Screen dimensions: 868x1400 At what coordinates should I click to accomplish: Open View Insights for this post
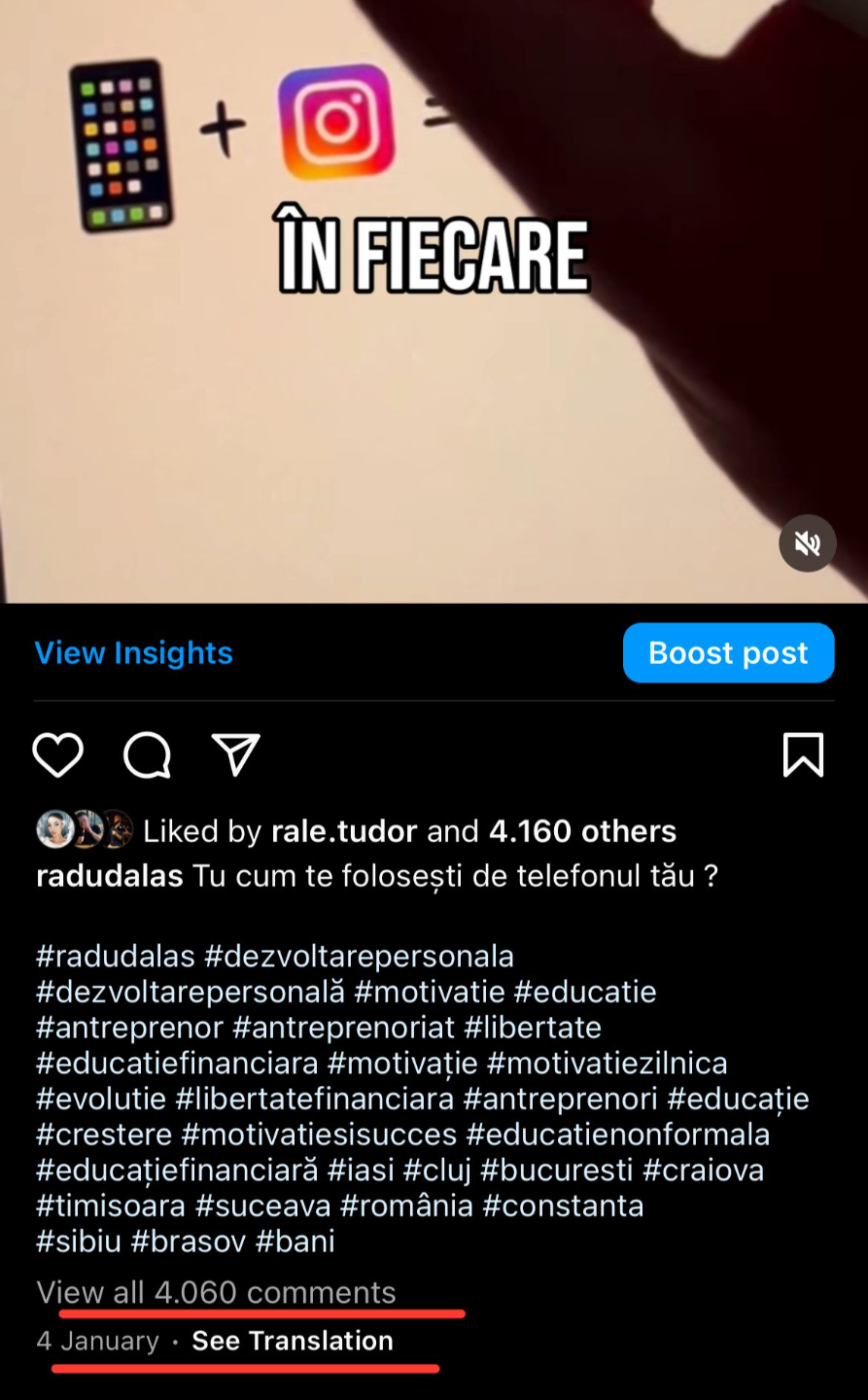pos(134,653)
